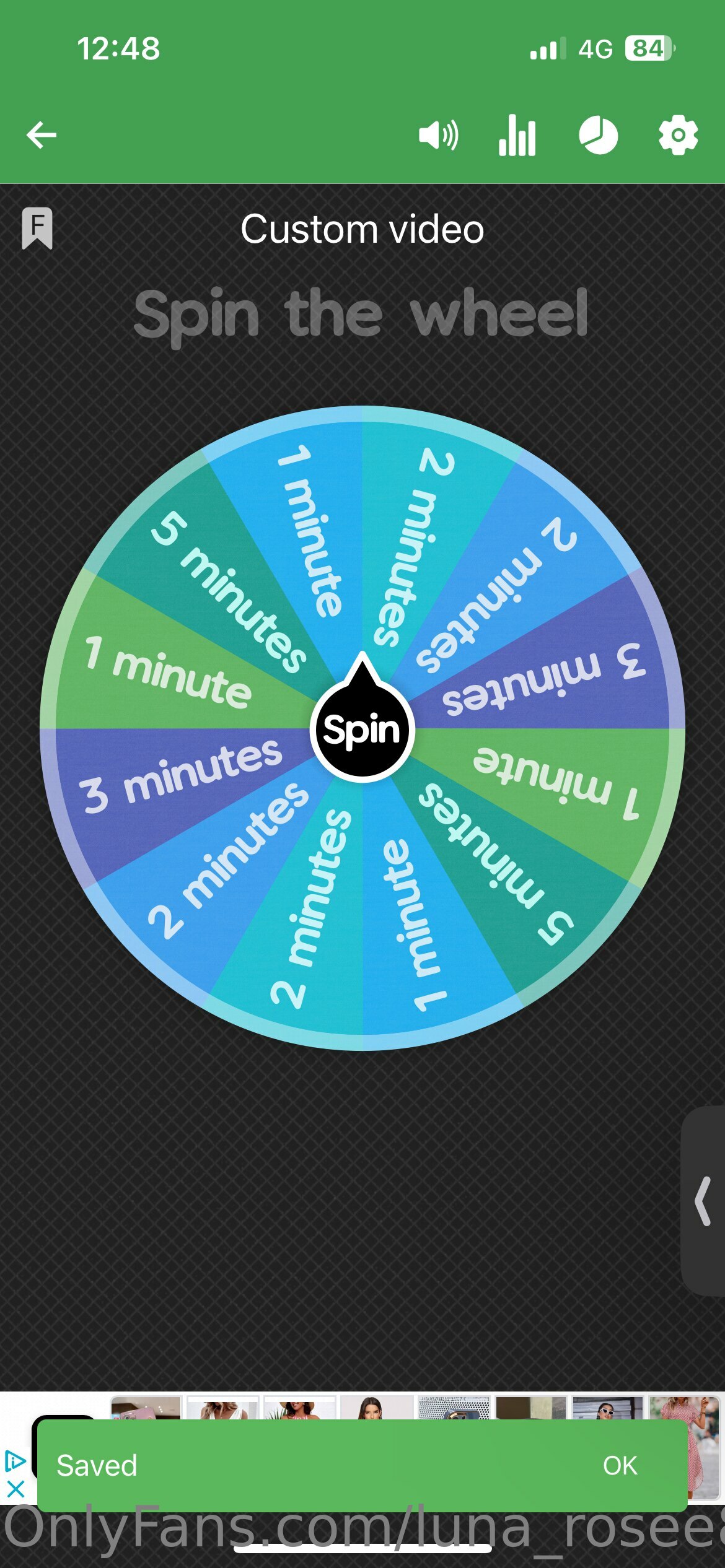
Task: Open the pie chart wheel view
Action: [597, 135]
